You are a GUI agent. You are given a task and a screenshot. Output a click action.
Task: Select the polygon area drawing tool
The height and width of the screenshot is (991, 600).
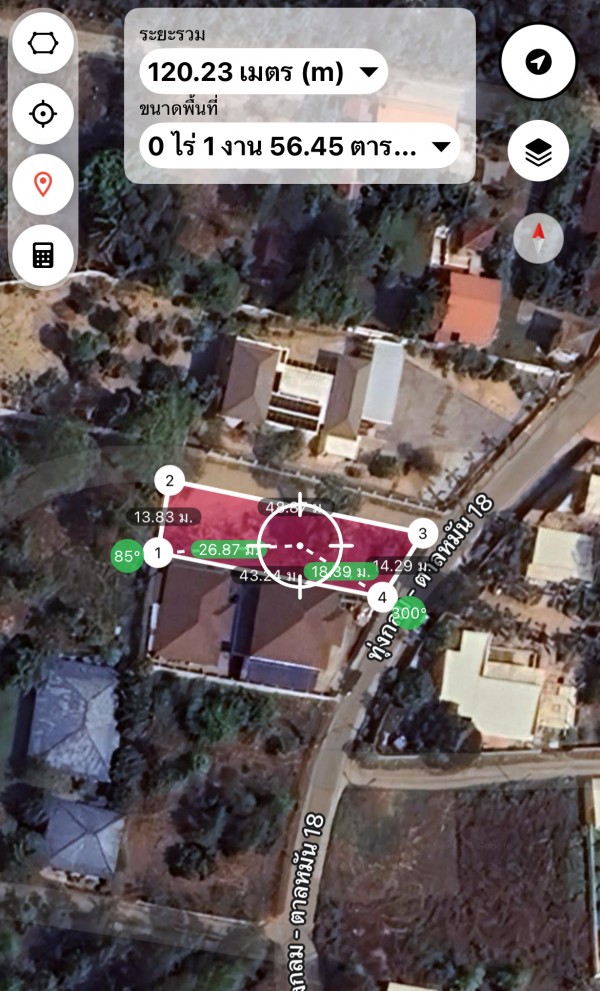pos(43,44)
